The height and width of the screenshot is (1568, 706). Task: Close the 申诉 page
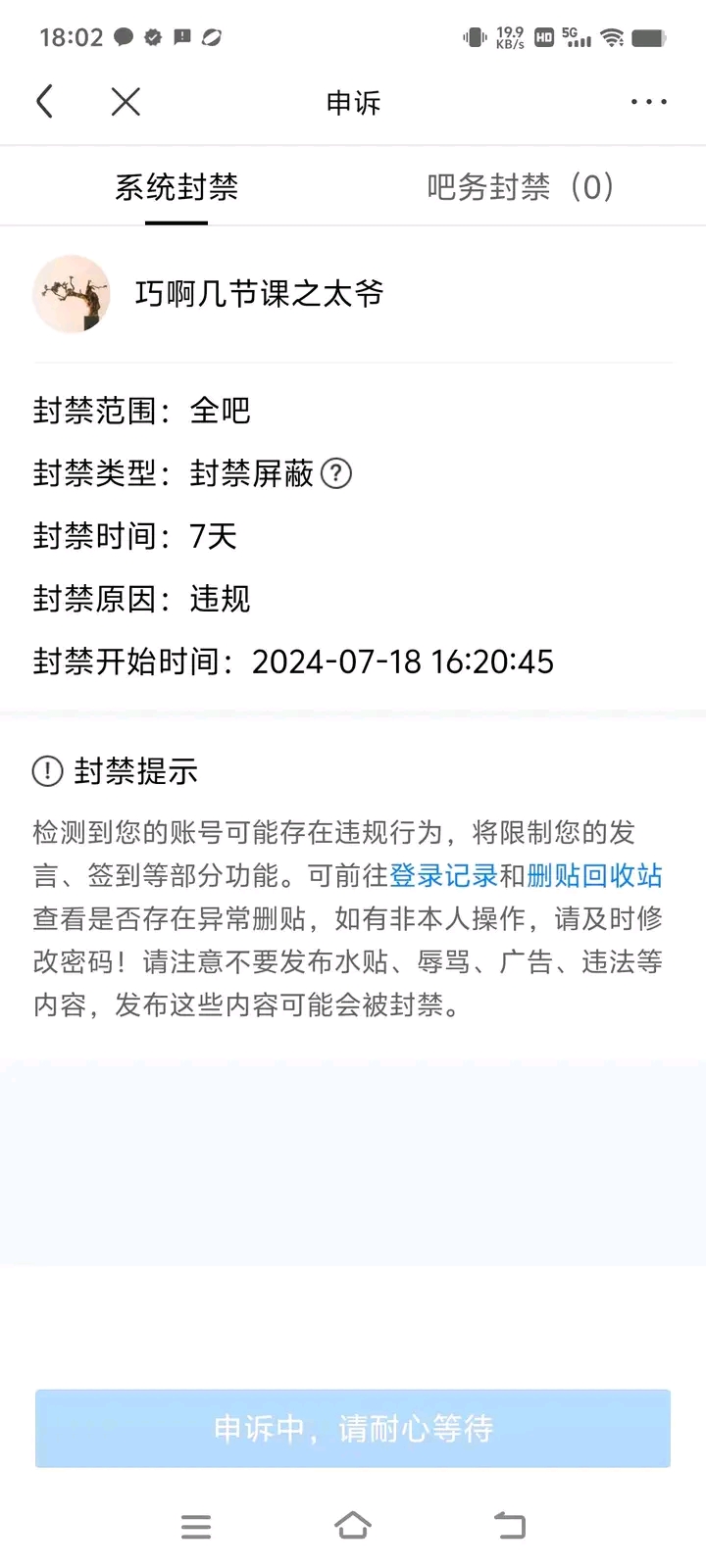pyautogui.click(x=126, y=102)
